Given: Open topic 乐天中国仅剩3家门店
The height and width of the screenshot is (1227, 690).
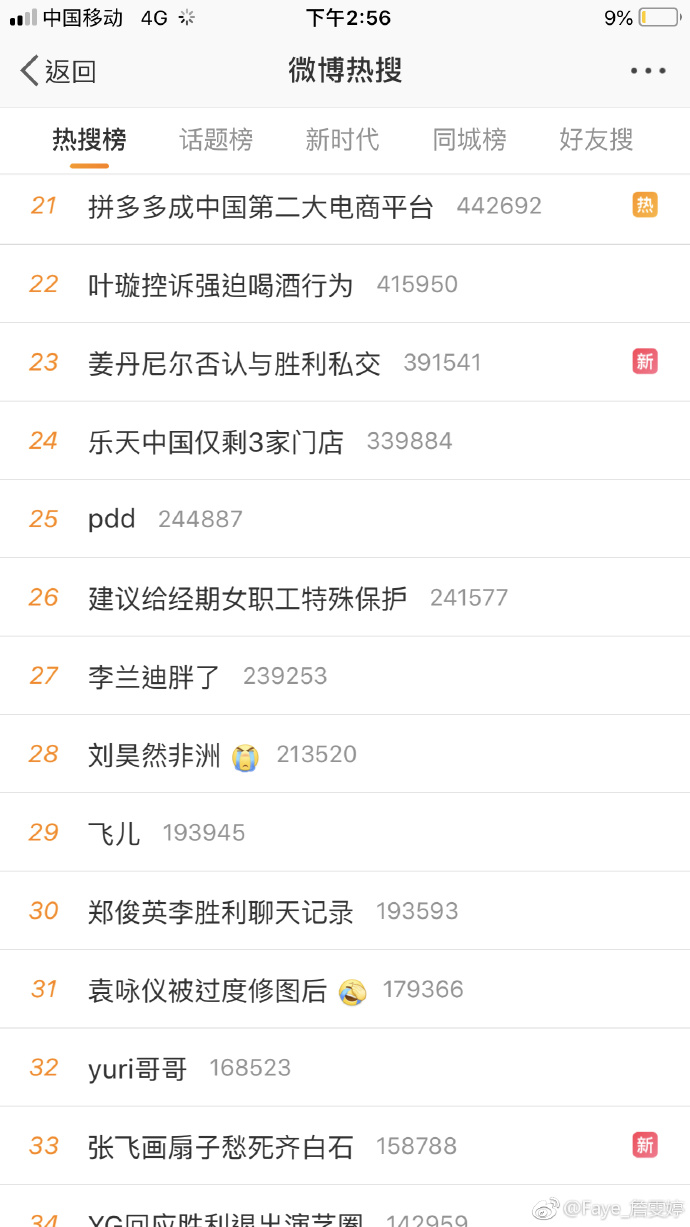Looking at the screenshot, I should click(x=216, y=441).
